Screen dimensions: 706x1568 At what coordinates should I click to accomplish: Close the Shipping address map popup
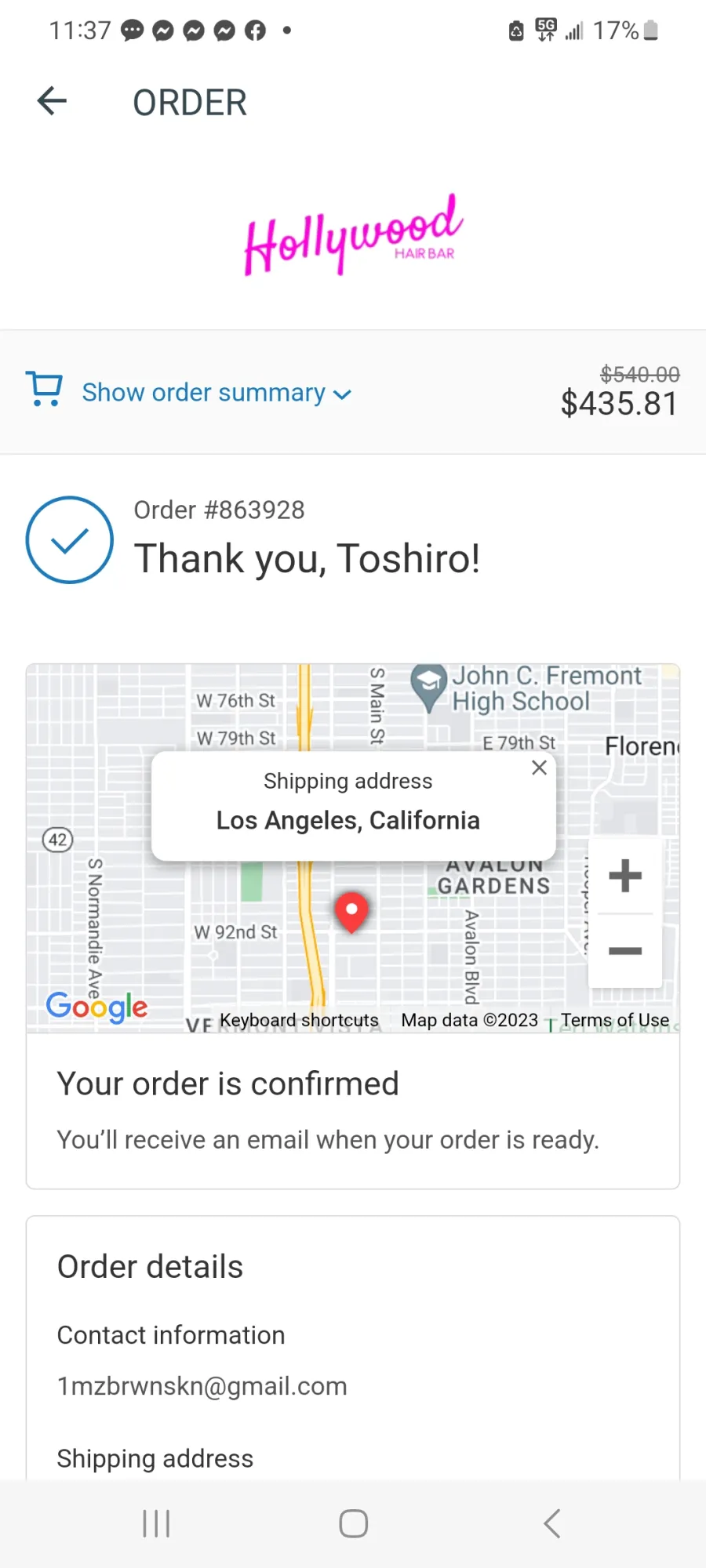[539, 768]
